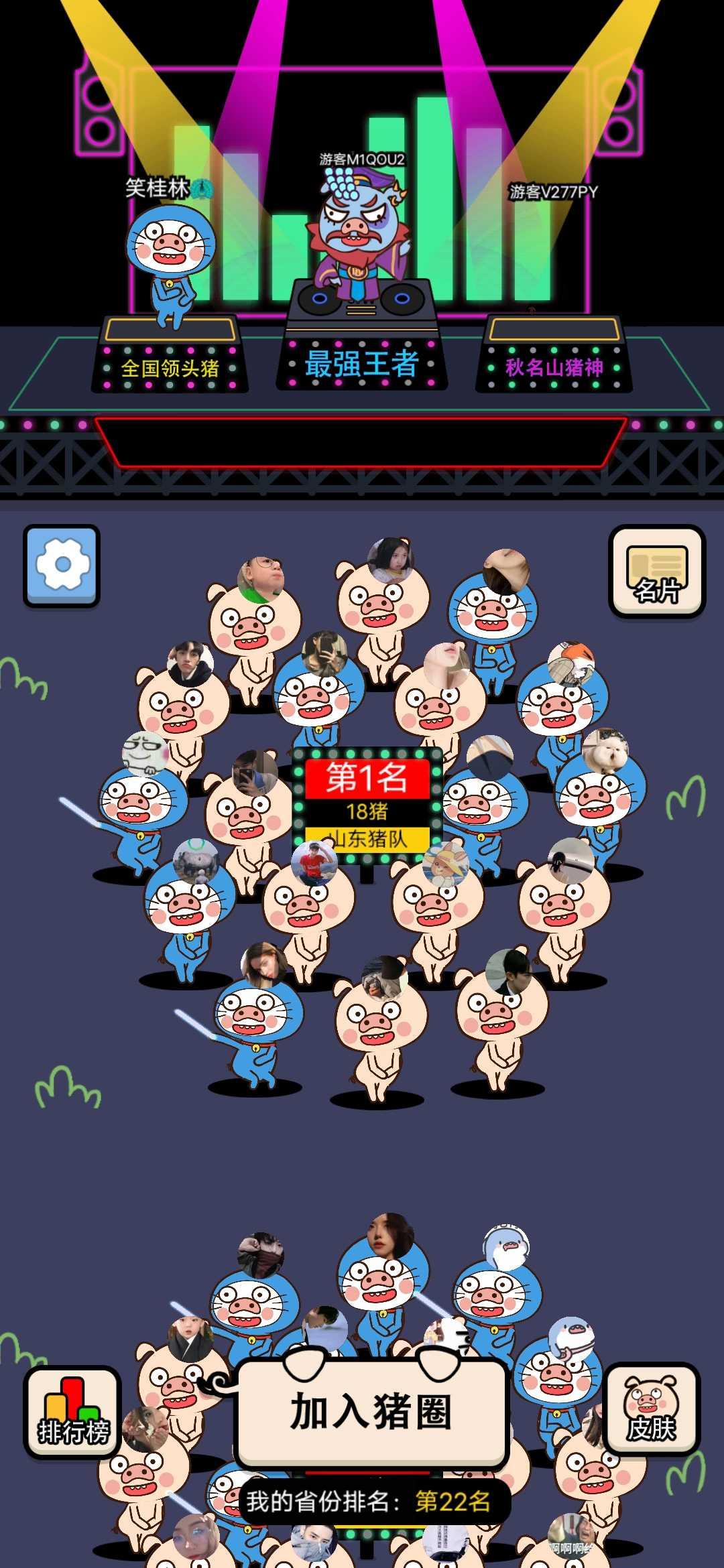
Task: Tap the 18猪 team count label
Action: (x=367, y=812)
